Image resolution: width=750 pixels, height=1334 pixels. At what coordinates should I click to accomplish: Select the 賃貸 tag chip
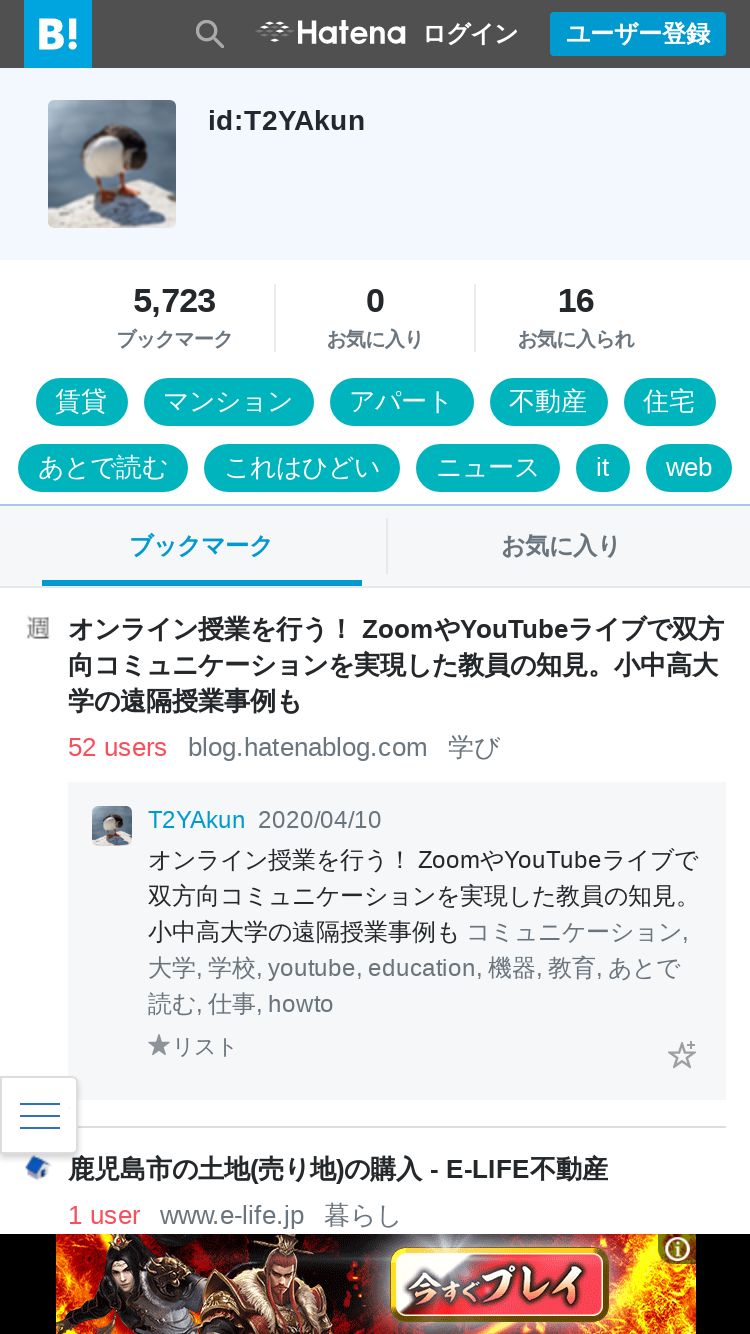coord(81,402)
